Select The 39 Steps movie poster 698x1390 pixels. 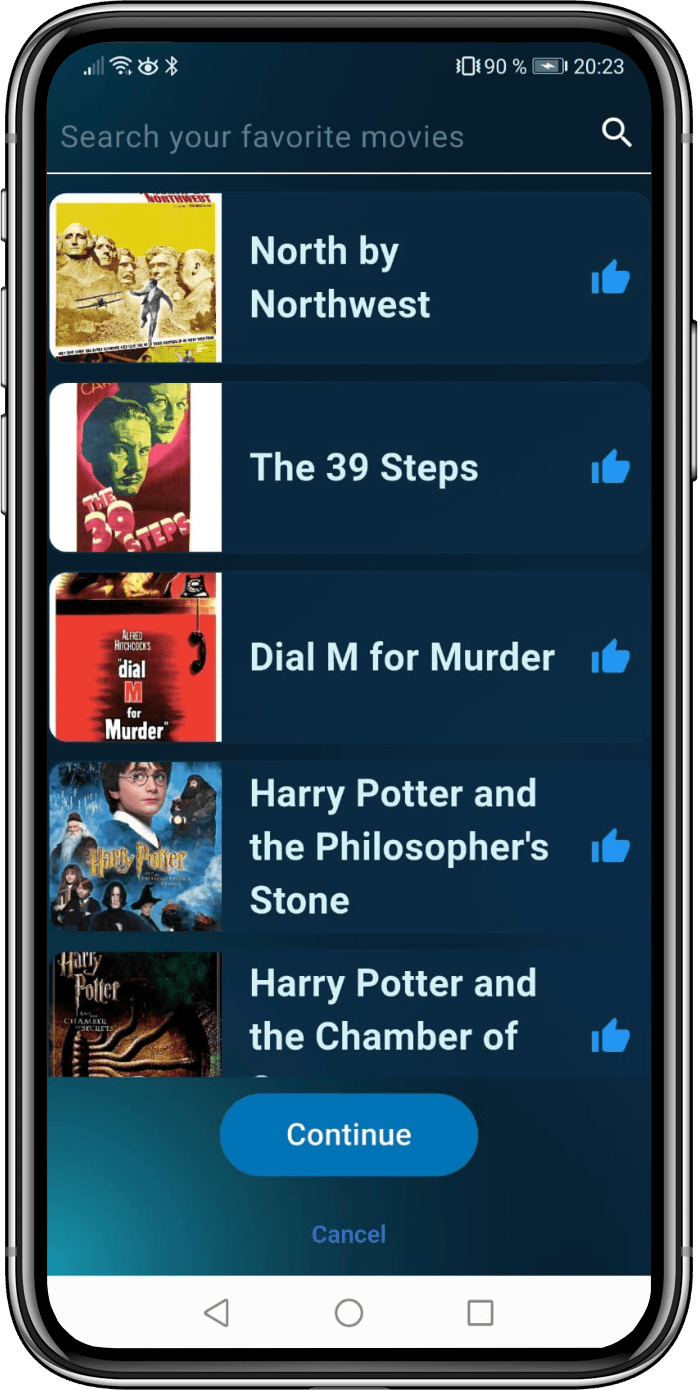[x=136, y=467]
